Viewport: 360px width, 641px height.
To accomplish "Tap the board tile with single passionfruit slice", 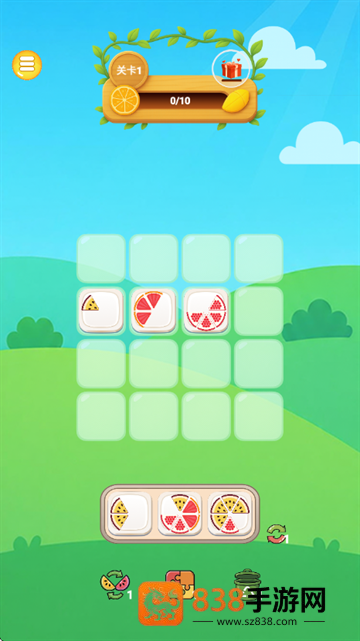I will [x=101, y=311].
